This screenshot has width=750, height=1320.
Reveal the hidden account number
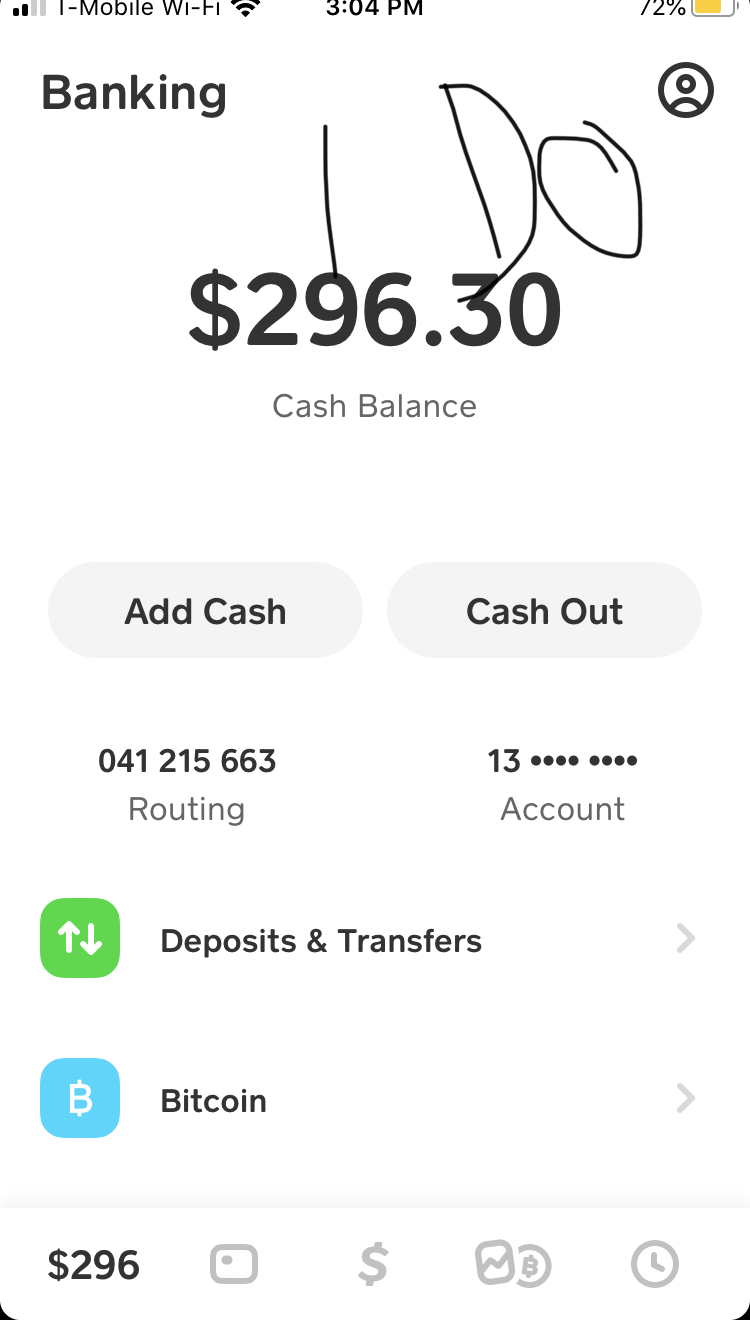562,762
